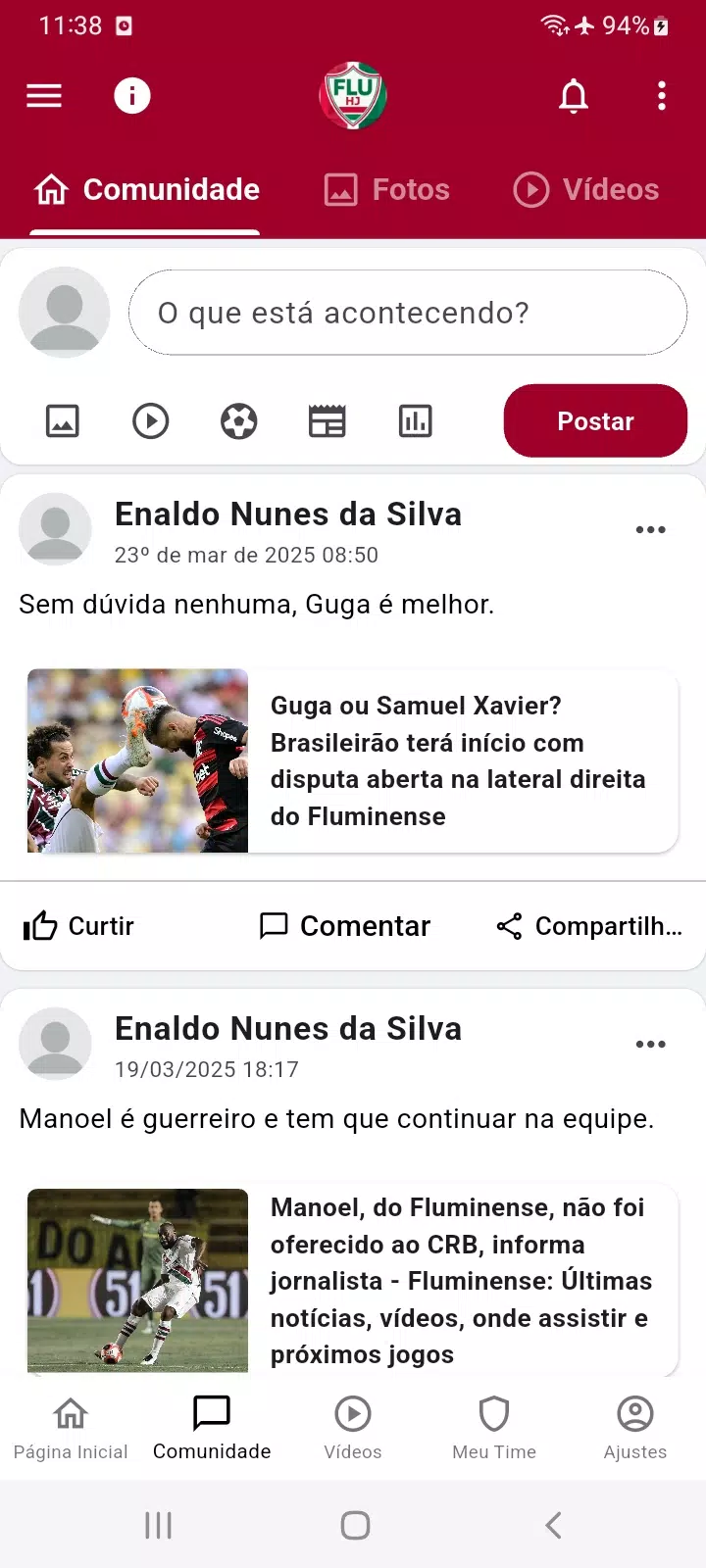Open options for the 23 de mar post
This screenshot has height=1568, width=706.
(650, 529)
